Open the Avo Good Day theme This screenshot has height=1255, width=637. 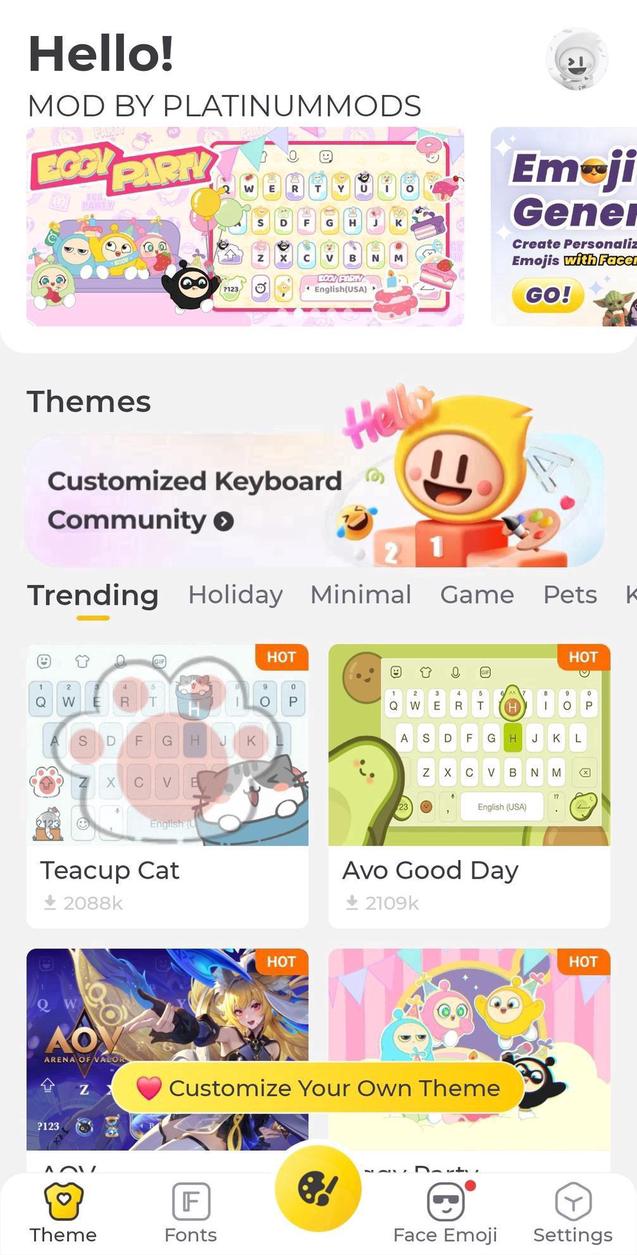469,786
